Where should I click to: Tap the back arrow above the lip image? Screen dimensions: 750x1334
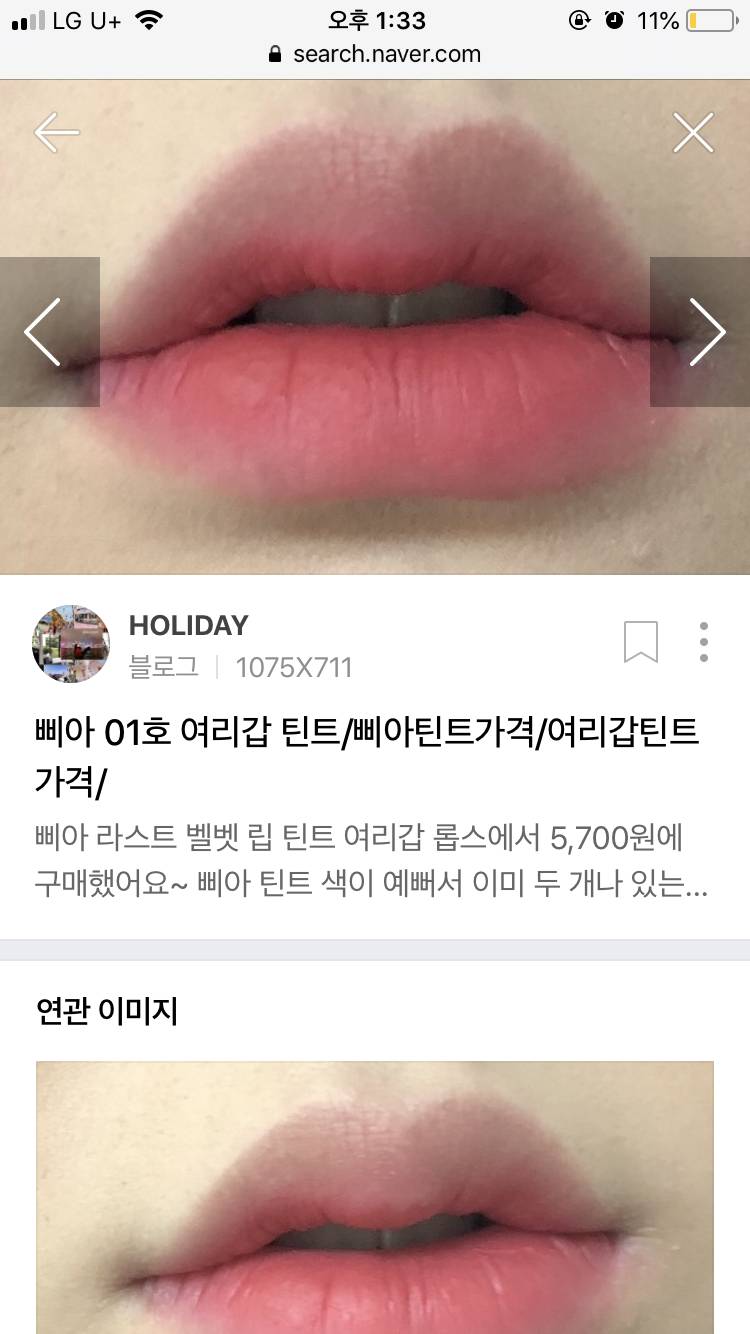click(x=55, y=131)
